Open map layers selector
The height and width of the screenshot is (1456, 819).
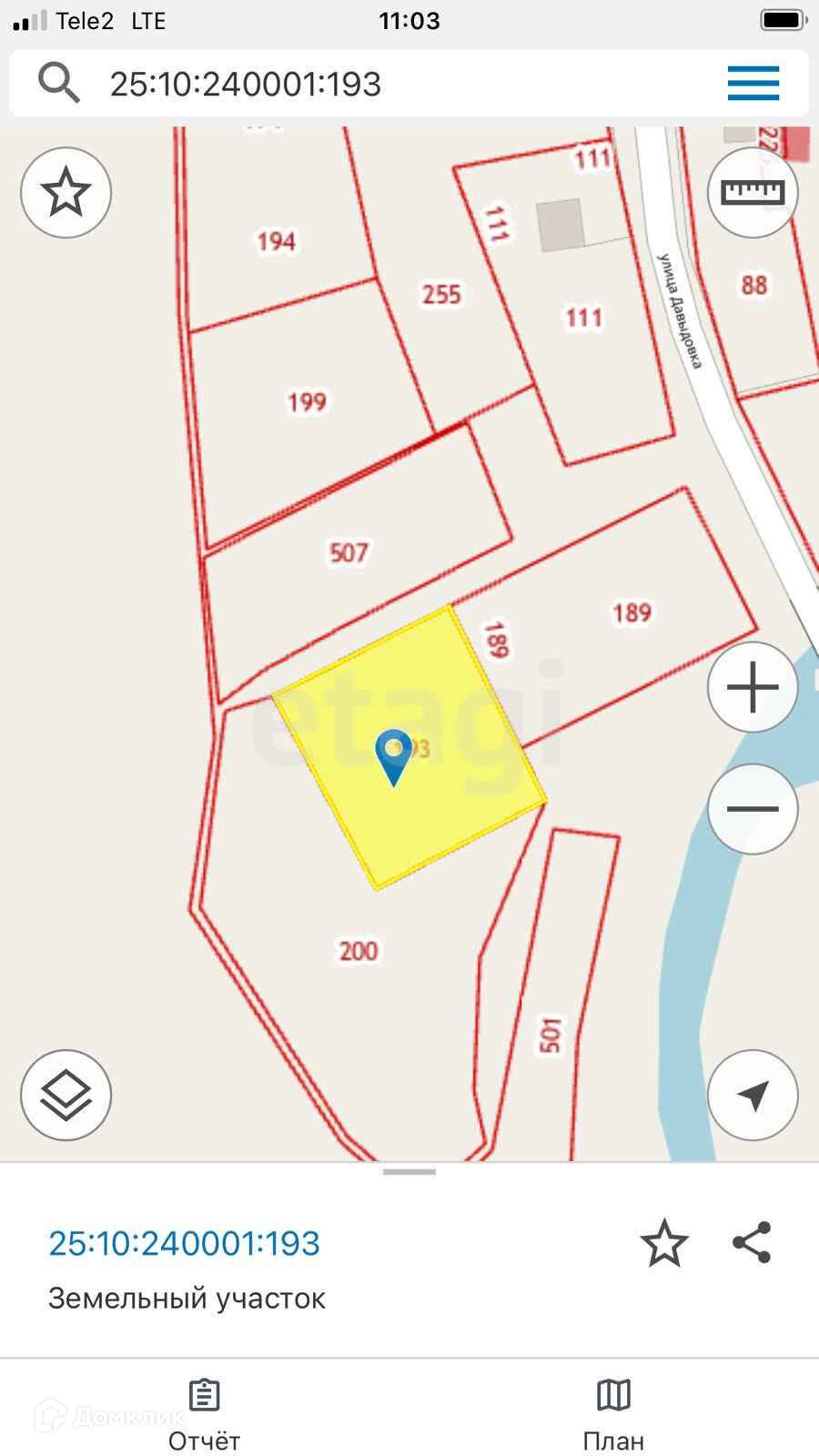66,1095
